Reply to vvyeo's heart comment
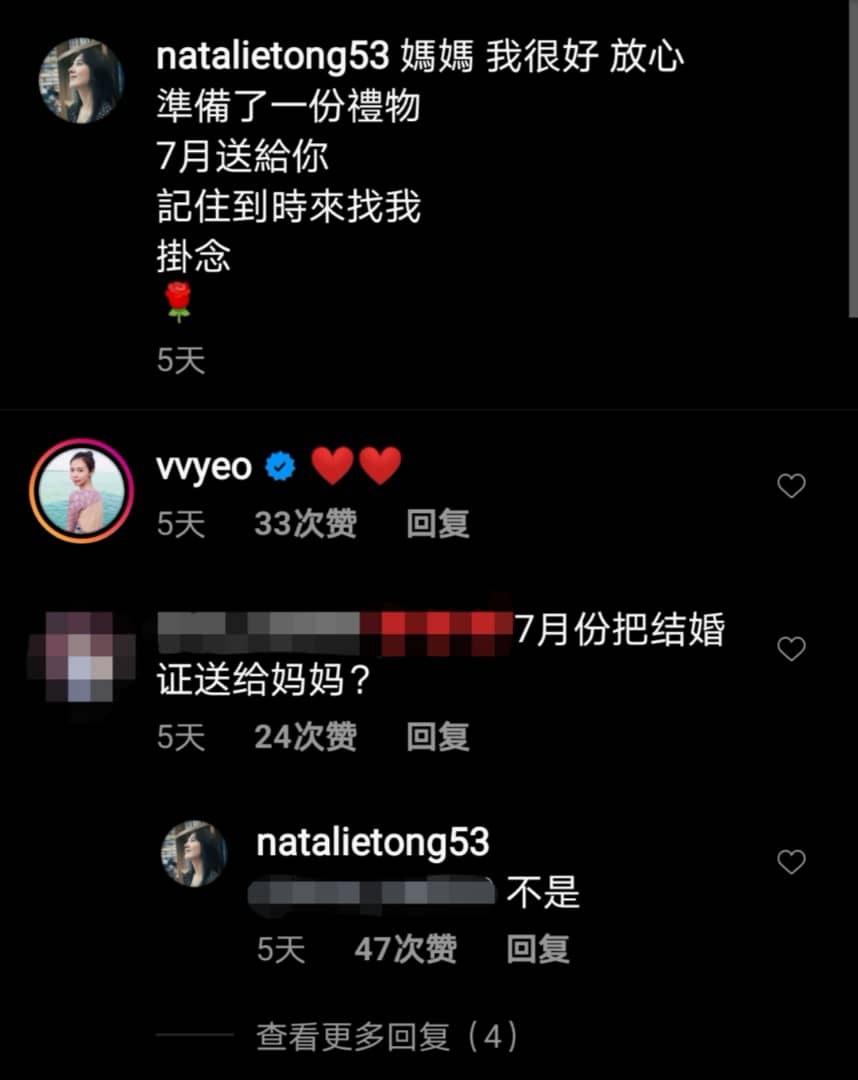Screen dimensions: 858x1080 tap(437, 524)
